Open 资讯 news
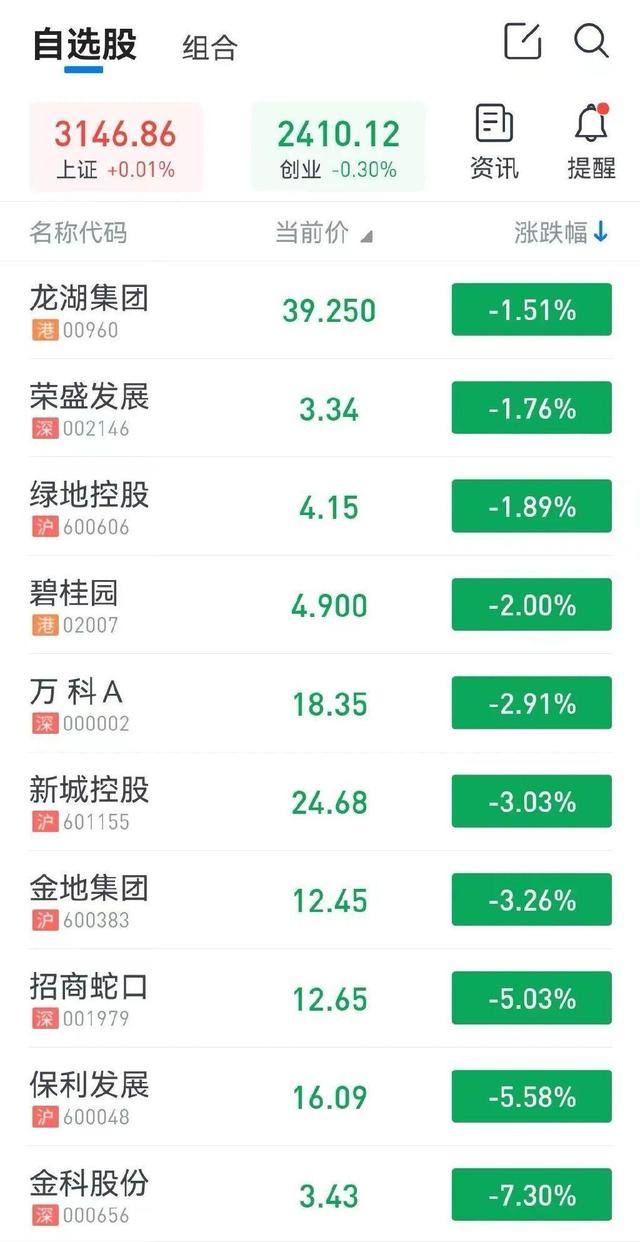 pos(494,142)
